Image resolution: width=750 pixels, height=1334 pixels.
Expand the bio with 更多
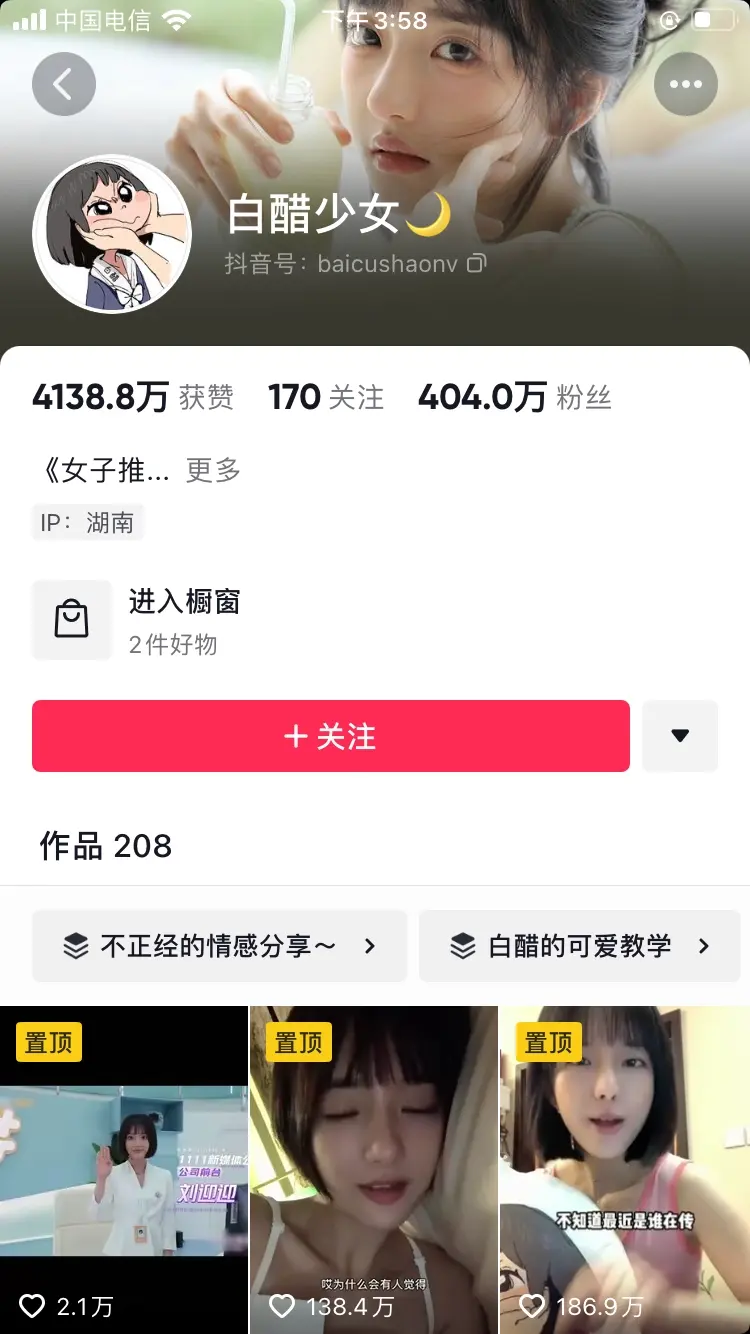point(213,470)
